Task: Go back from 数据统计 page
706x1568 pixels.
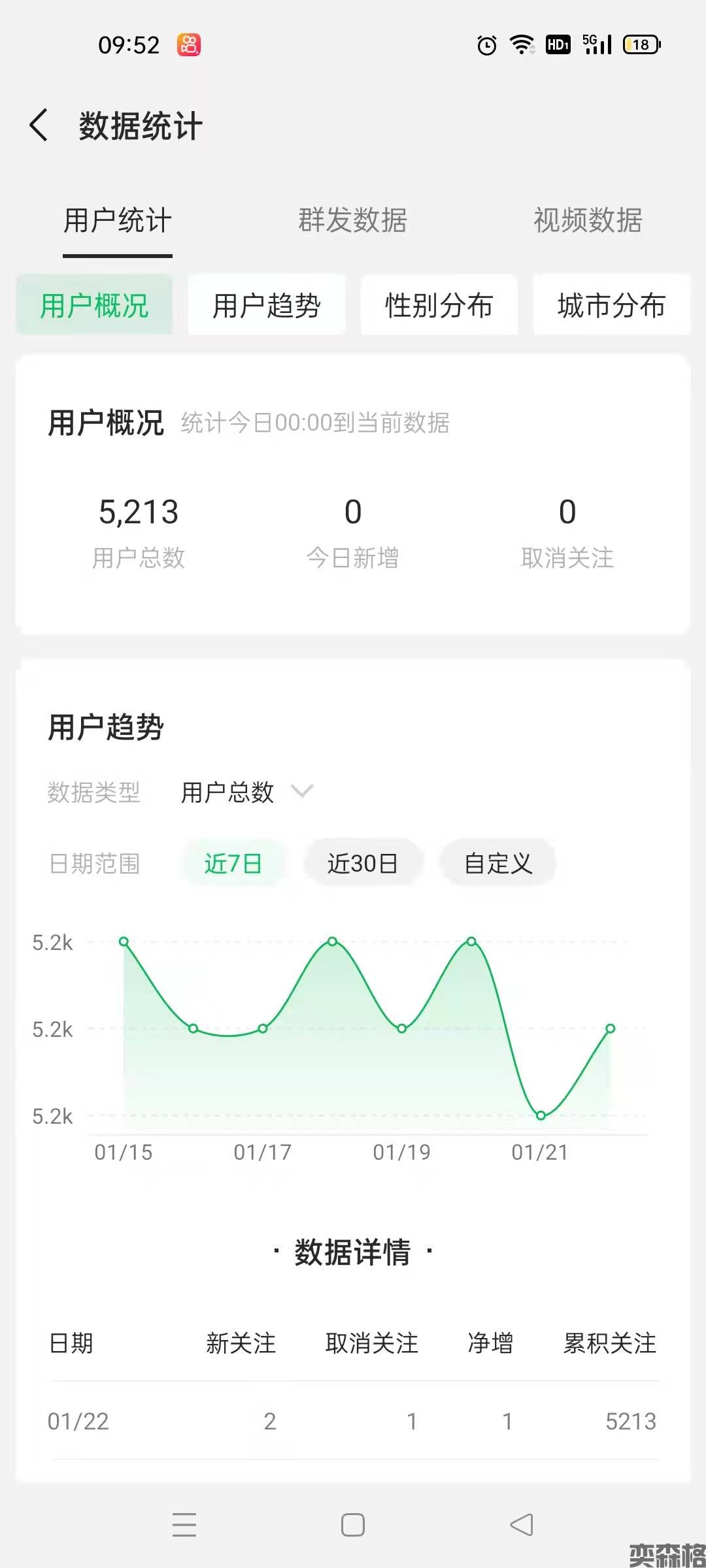Action: tap(39, 125)
